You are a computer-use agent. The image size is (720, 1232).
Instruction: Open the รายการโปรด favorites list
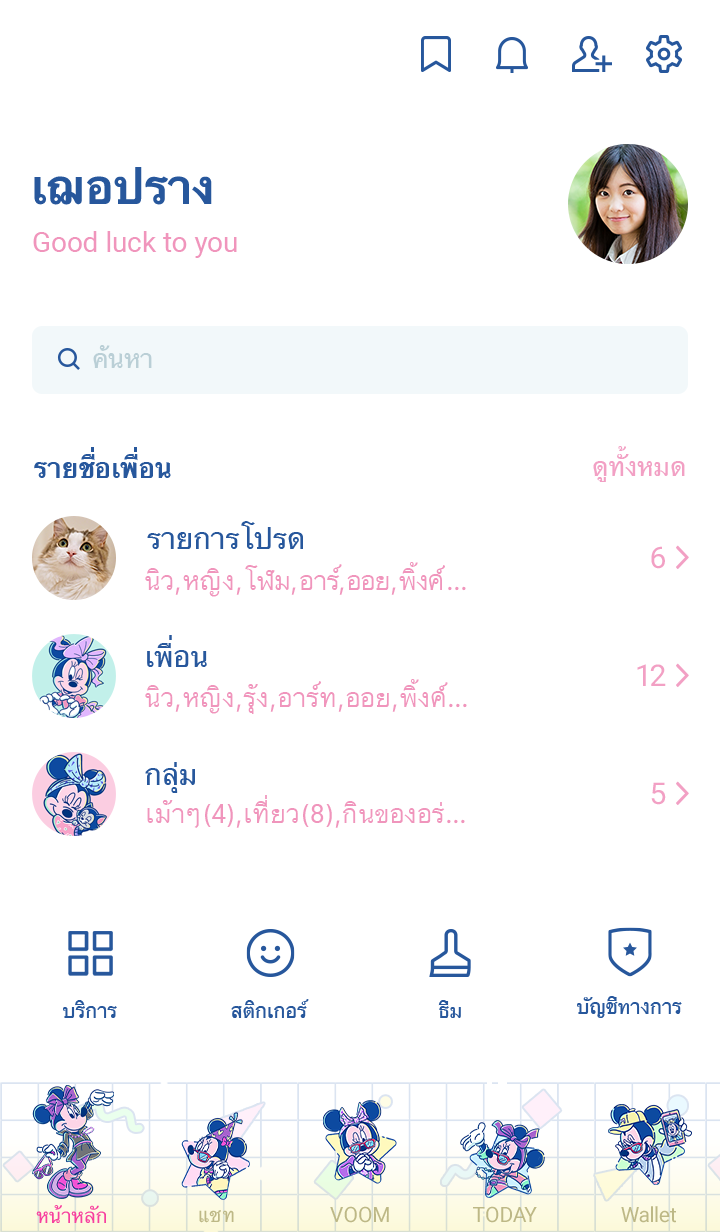click(360, 558)
